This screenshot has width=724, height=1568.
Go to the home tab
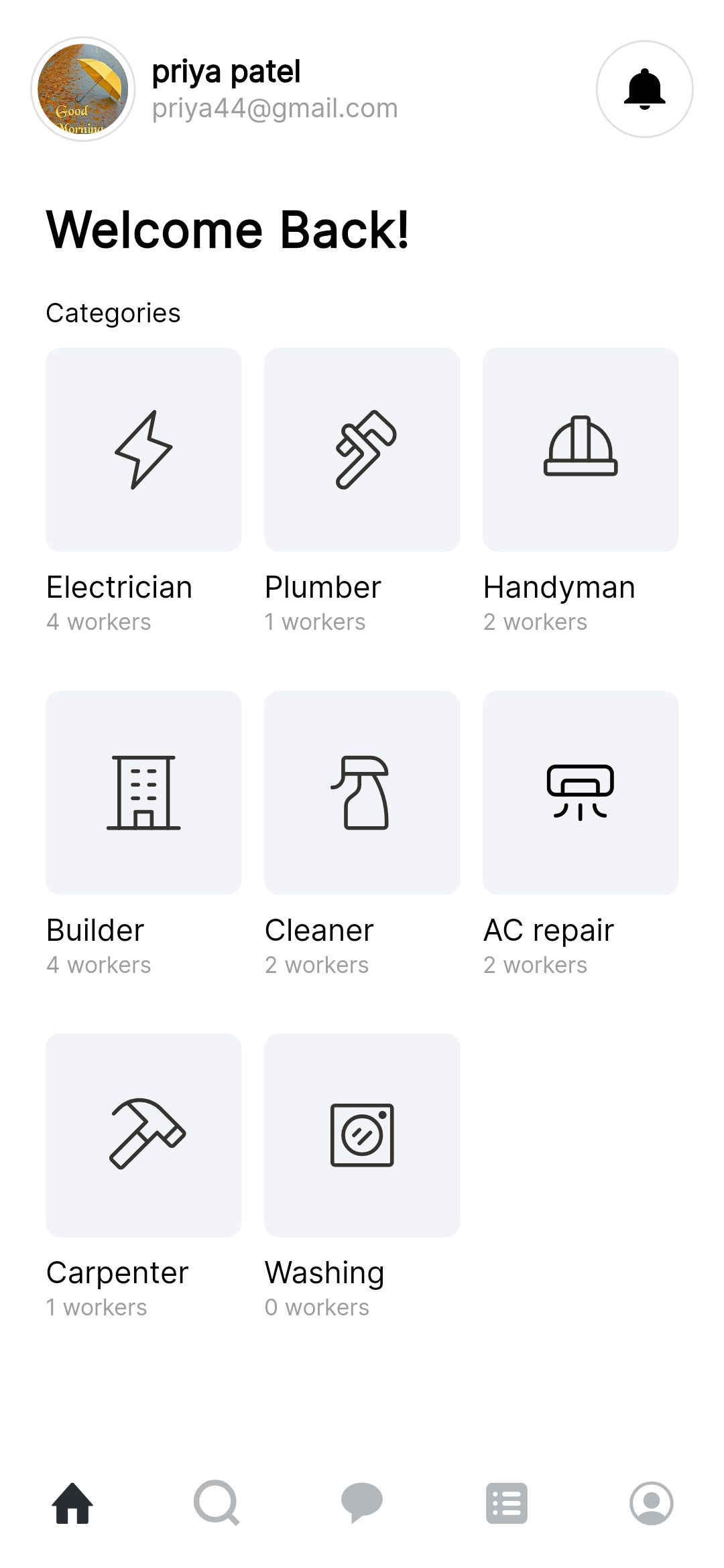coord(72,1503)
